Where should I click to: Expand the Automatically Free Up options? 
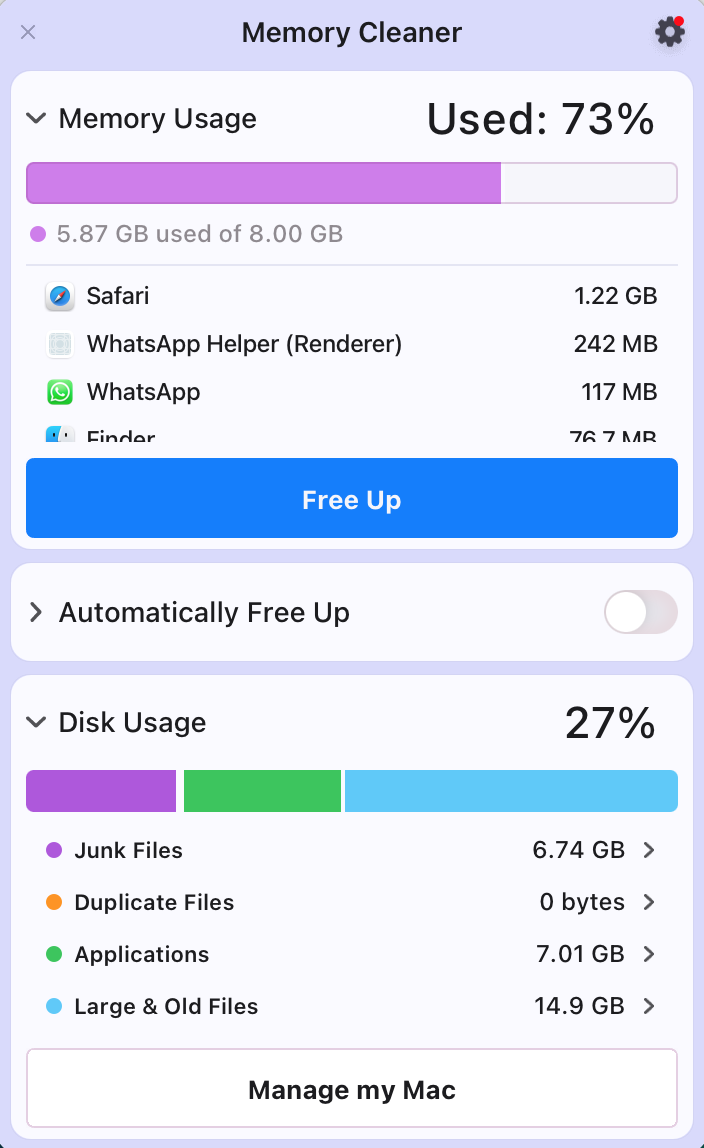(35, 612)
